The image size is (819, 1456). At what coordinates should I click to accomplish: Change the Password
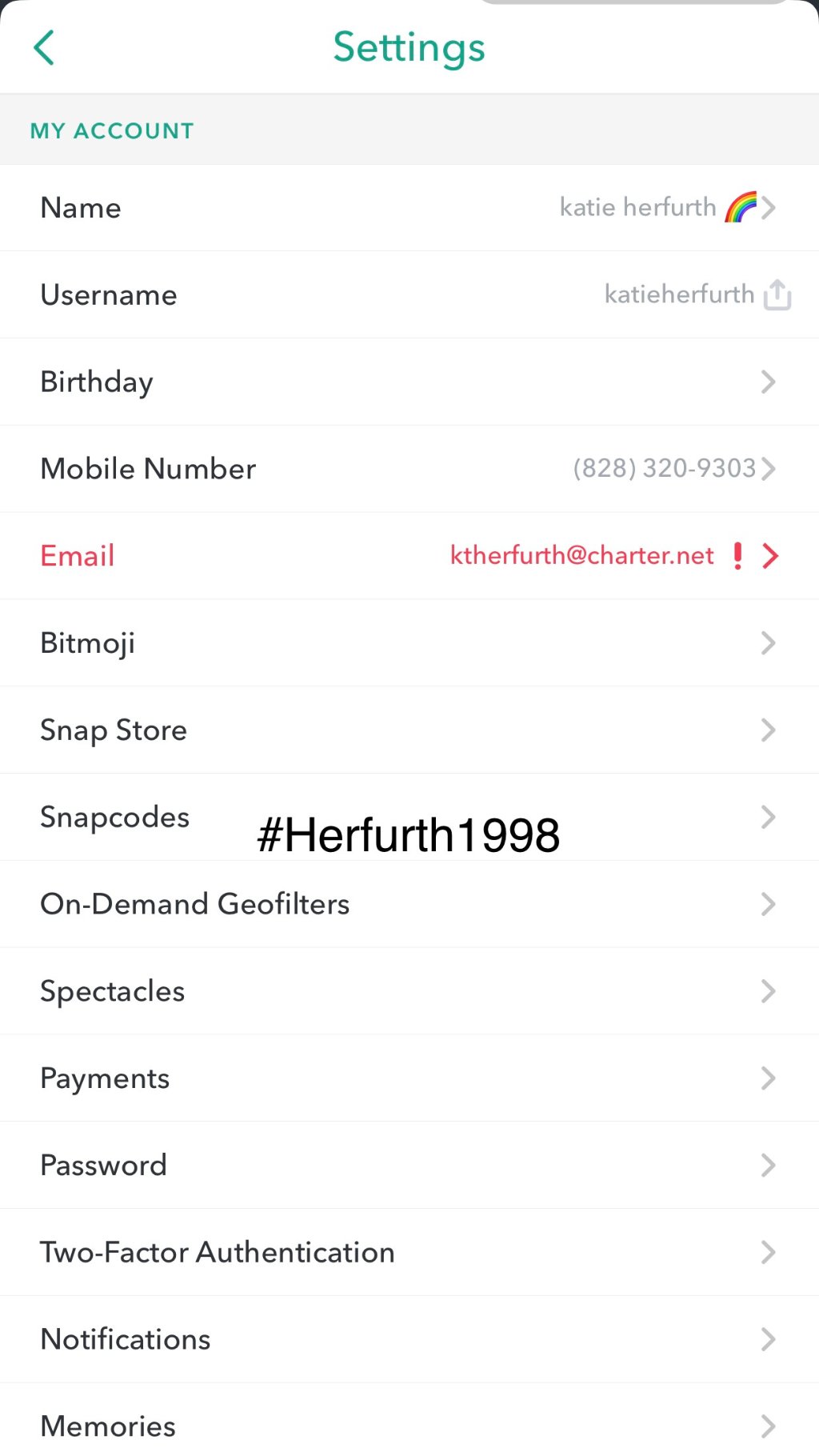(x=409, y=1165)
